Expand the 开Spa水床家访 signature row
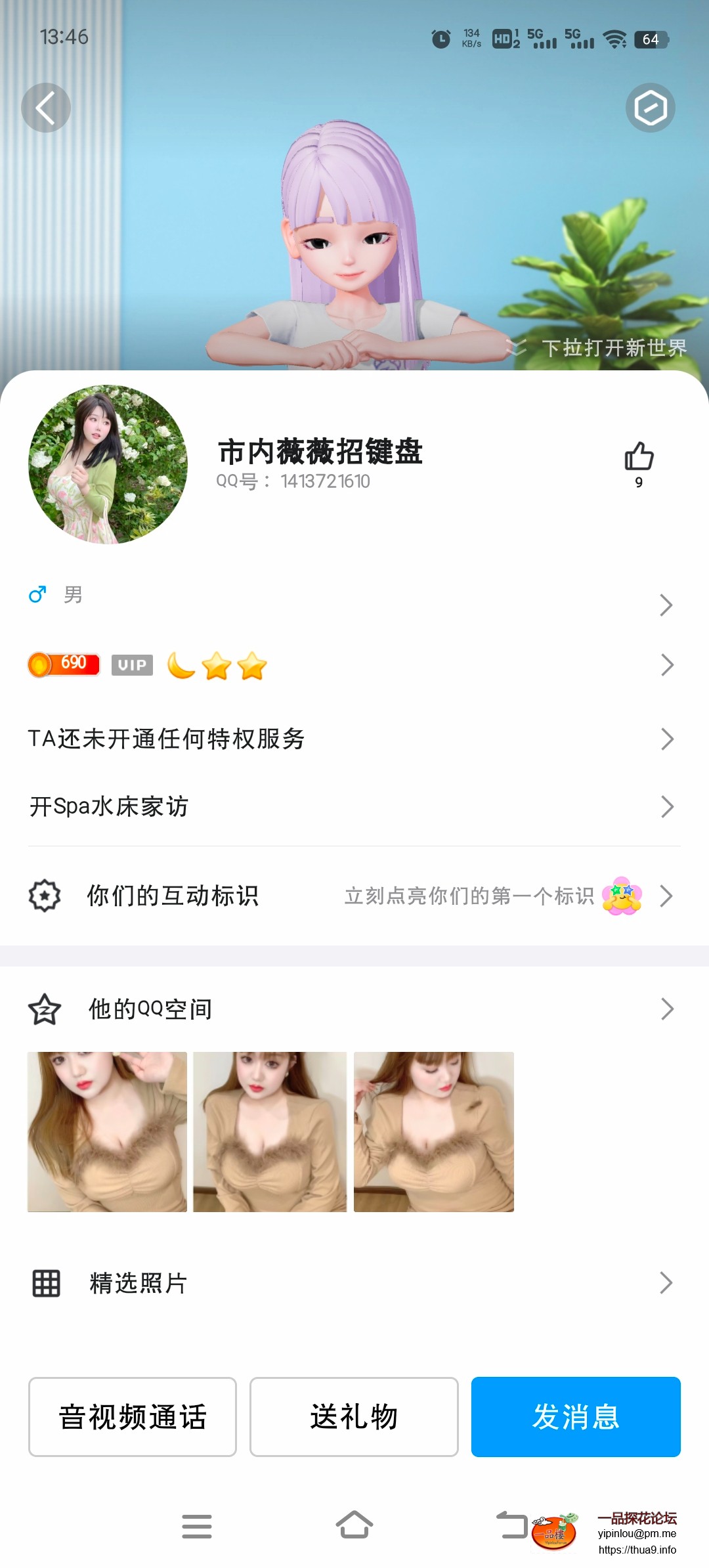The height and width of the screenshot is (1568, 709). click(x=668, y=806)
